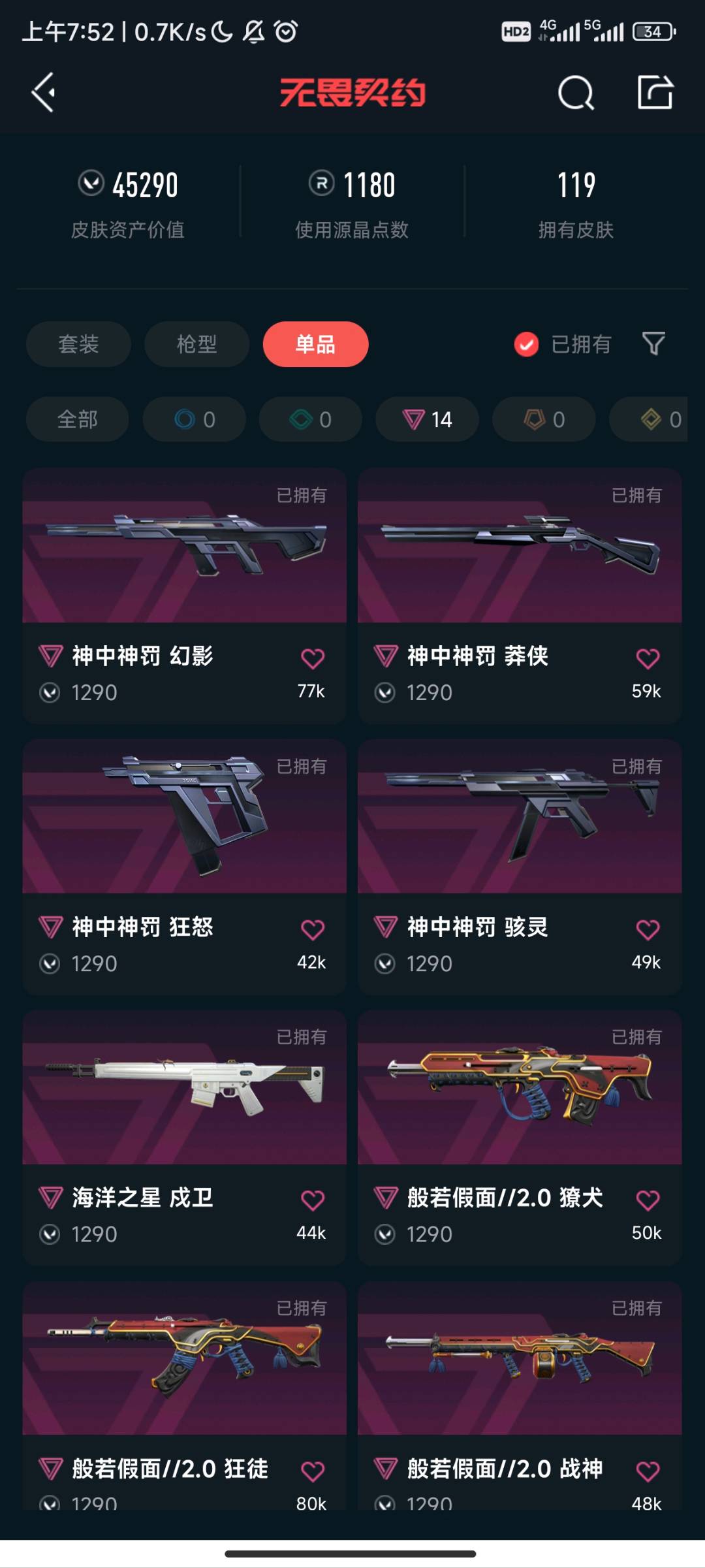Filter by the blue circle tier chip
The height and width of the screenshot is (1568, 705).
[x=194, y=419]
